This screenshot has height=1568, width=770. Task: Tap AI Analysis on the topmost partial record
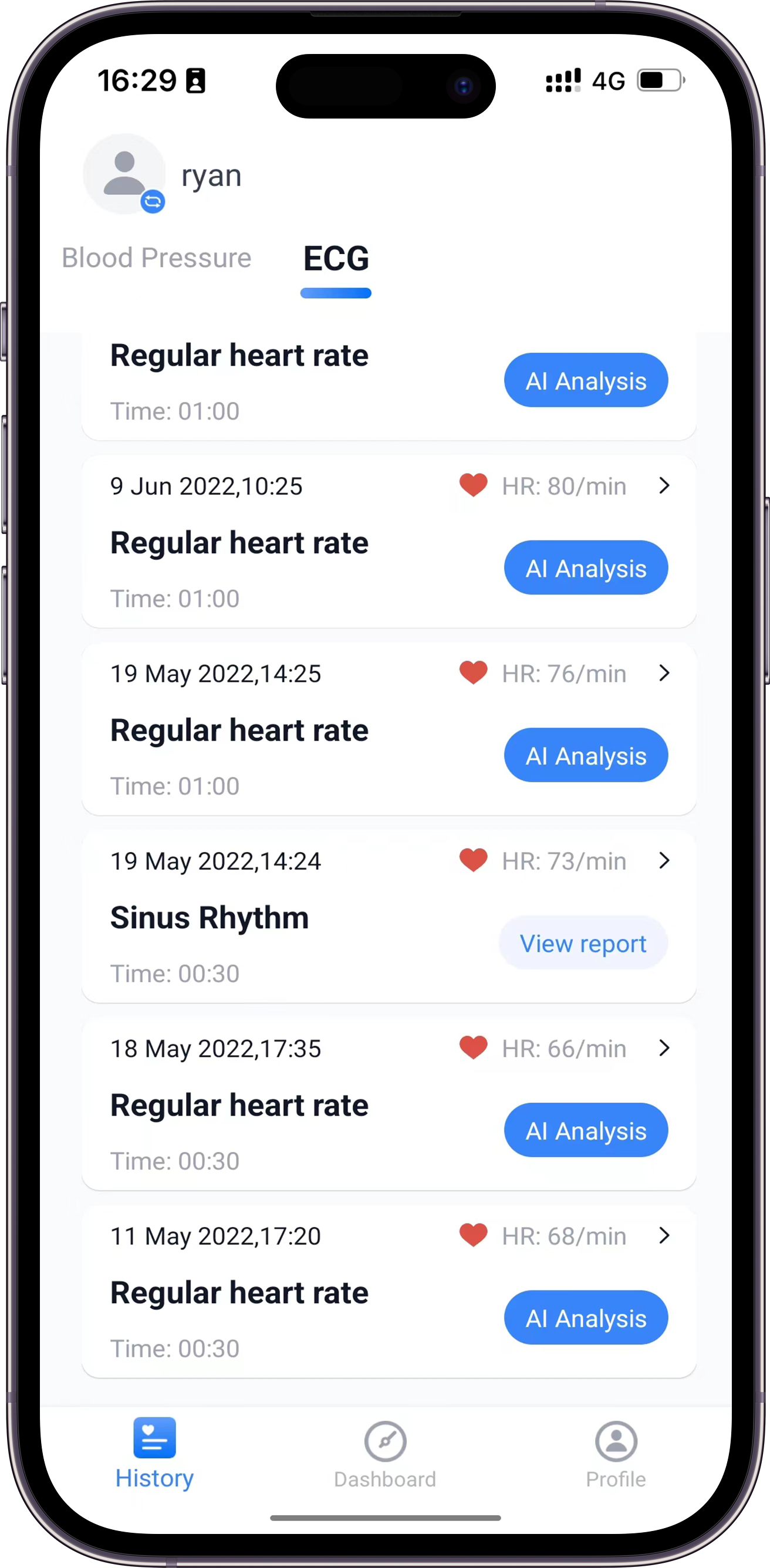586,380
